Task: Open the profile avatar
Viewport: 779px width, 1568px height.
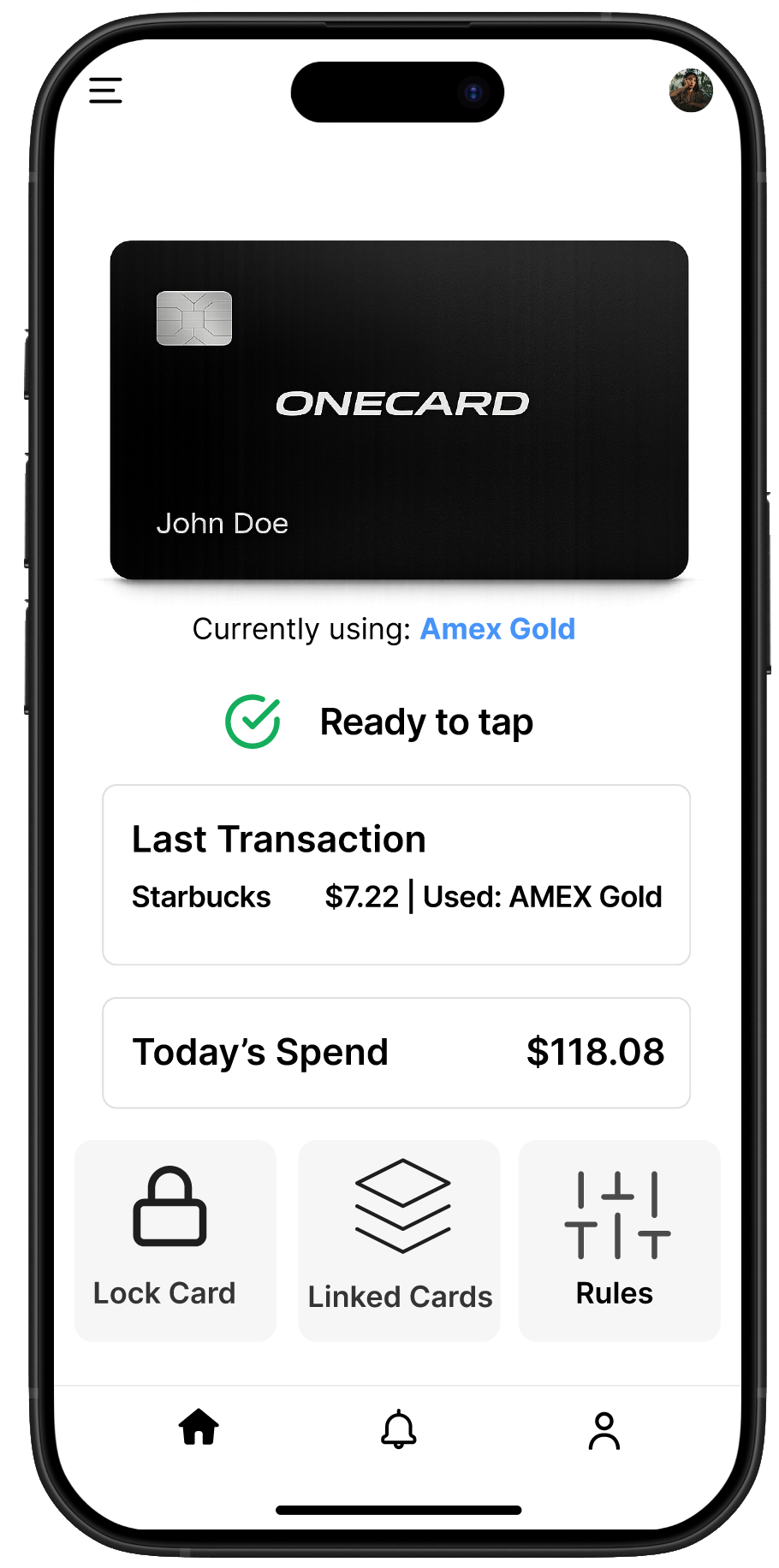Action: click(690, 91)
